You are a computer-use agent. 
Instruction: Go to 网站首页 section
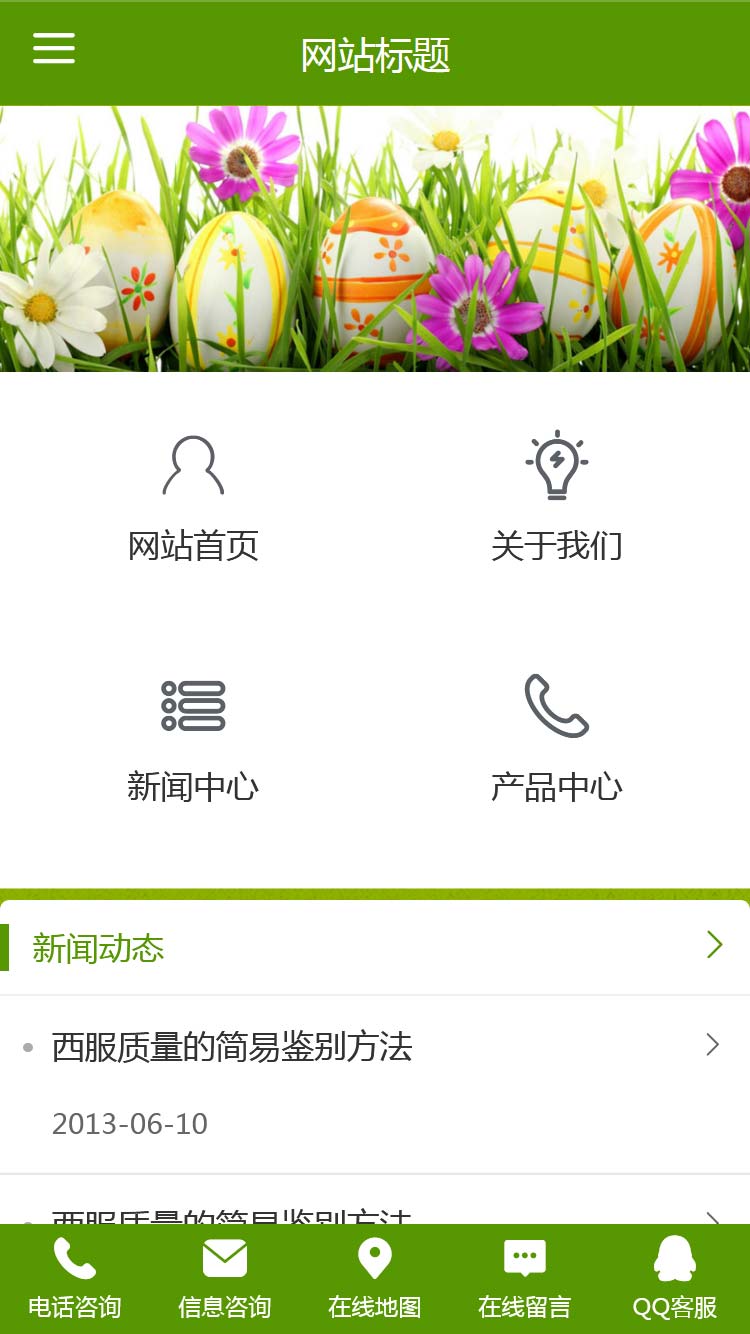[193, 497]
